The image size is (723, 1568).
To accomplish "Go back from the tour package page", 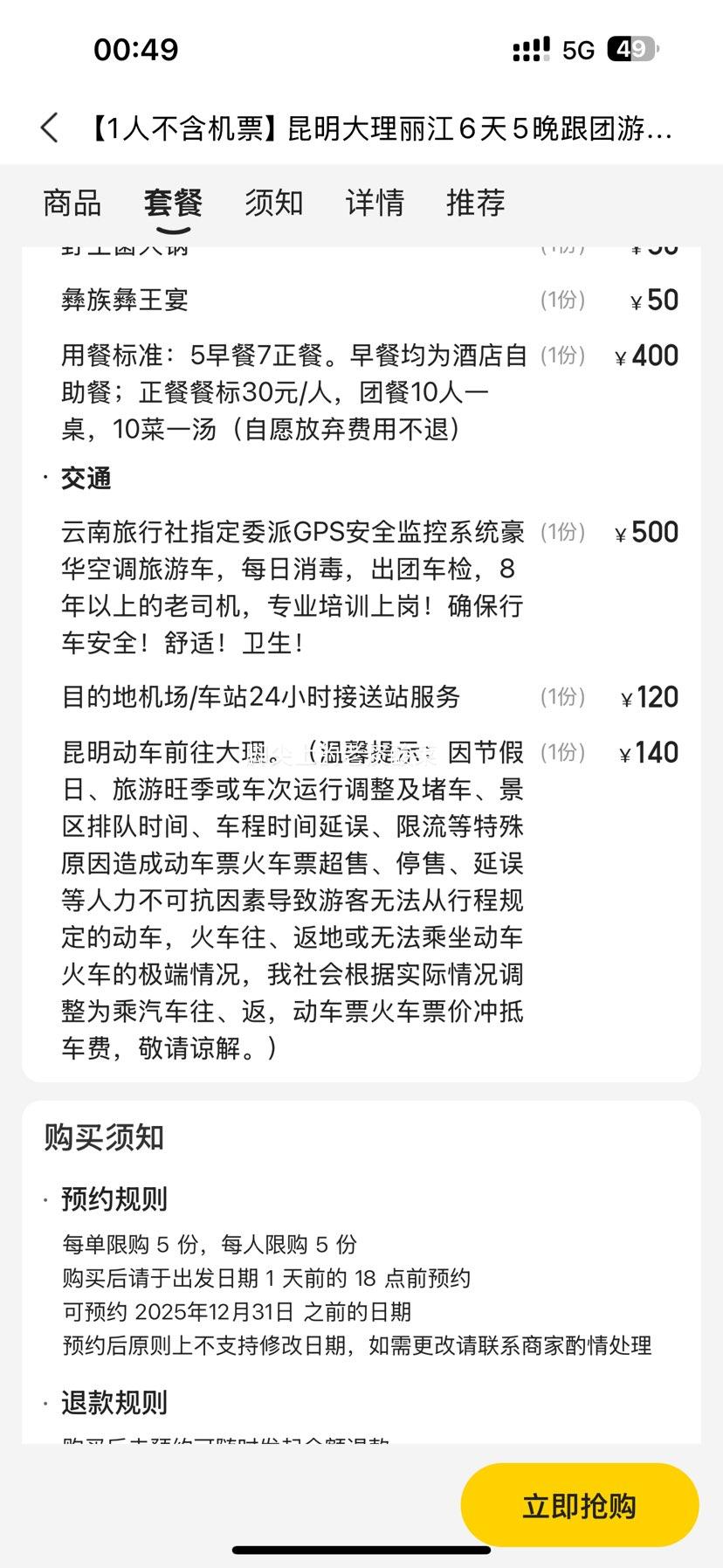I will (50, 128).
